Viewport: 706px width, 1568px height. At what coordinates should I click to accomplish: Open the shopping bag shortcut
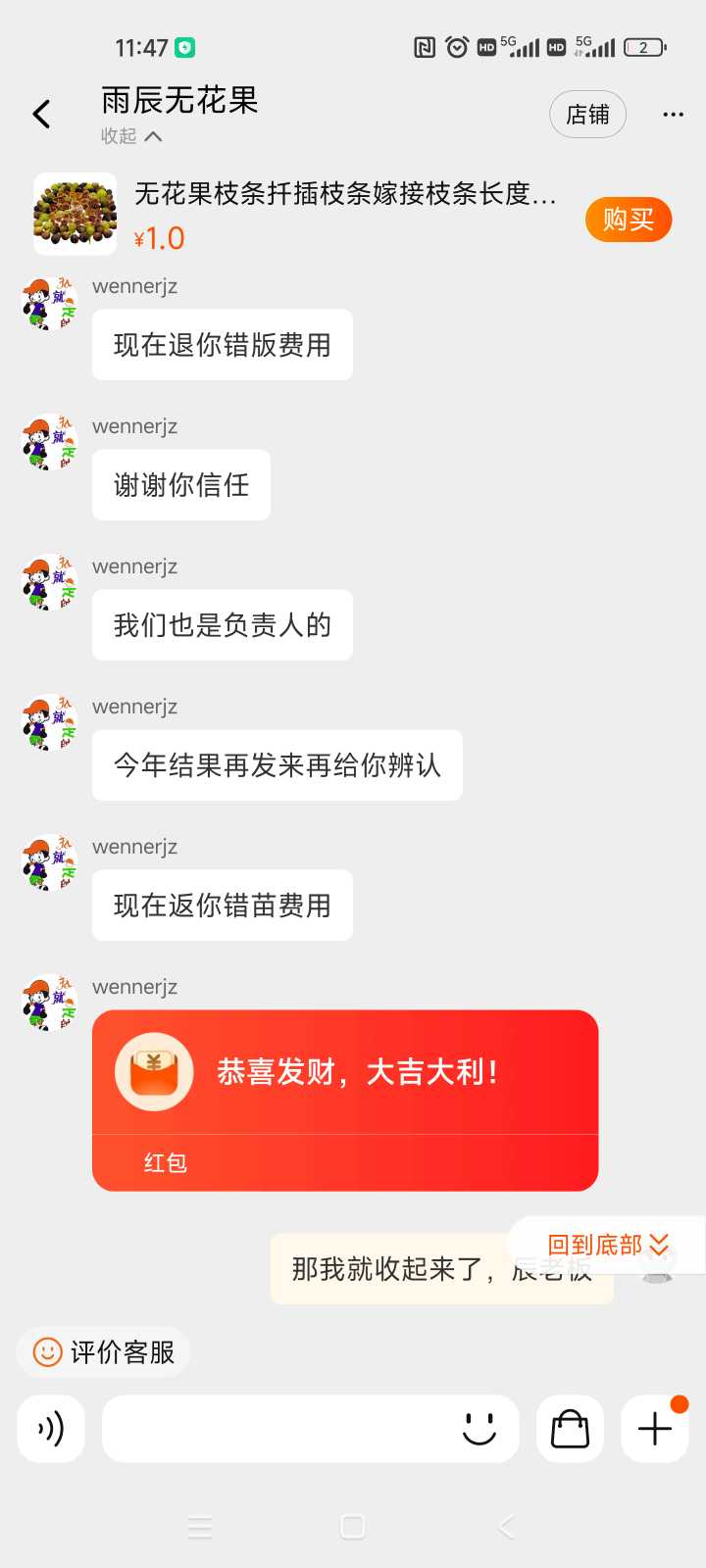[x=570, y=1429]
